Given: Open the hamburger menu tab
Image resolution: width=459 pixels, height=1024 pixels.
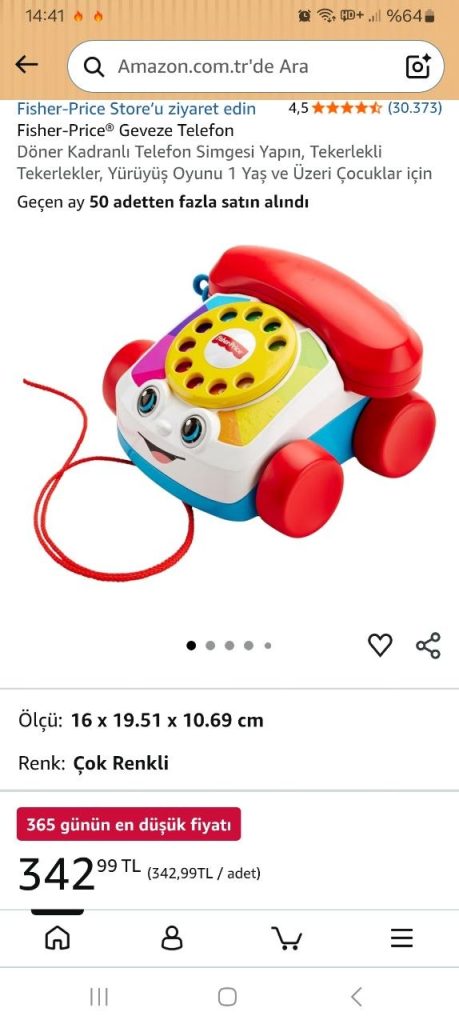Looking at the screenshot, I should 402,938.
